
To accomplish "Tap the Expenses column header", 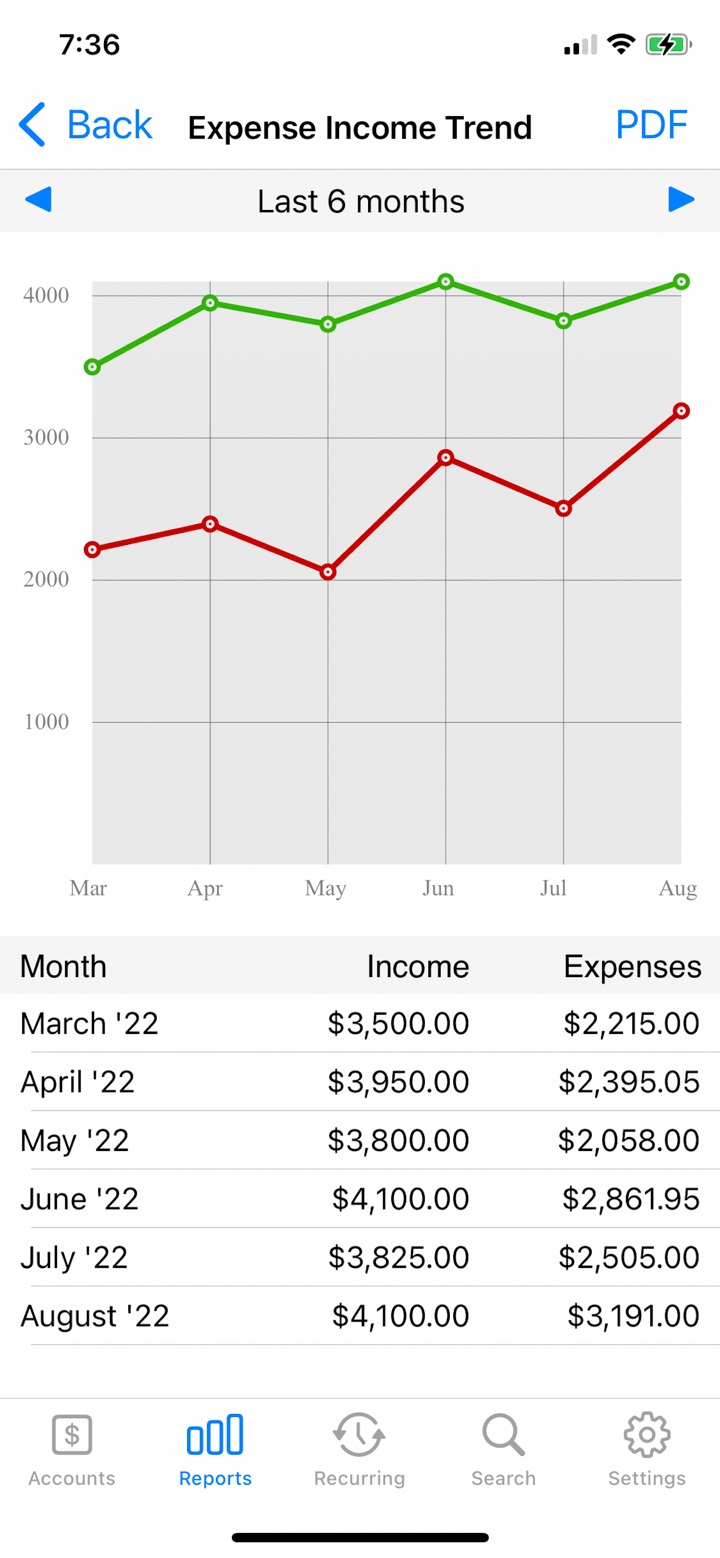I will coord(632,966).
